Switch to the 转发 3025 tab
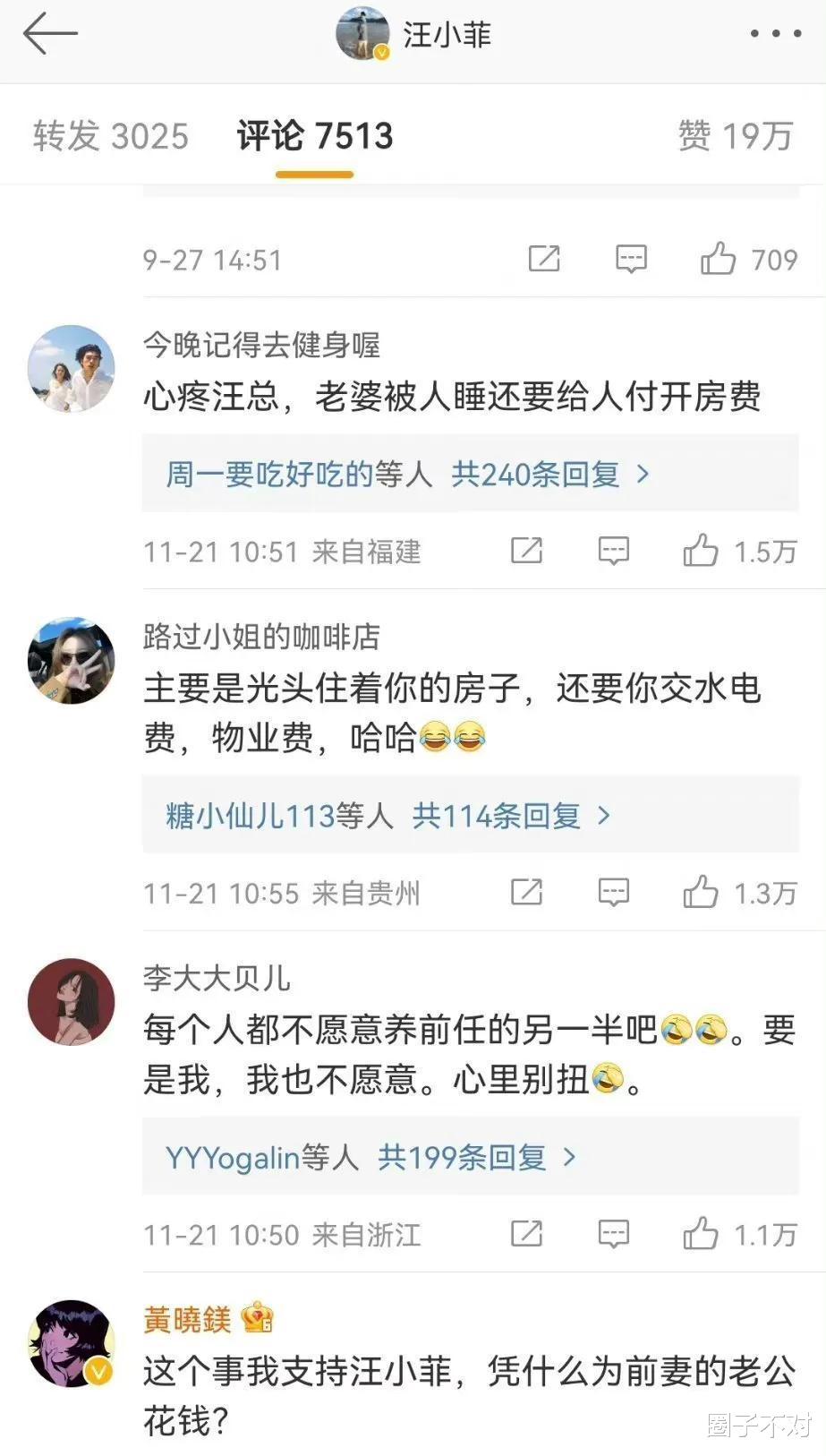The image size is (826, 1456). (x=110, y=136)
